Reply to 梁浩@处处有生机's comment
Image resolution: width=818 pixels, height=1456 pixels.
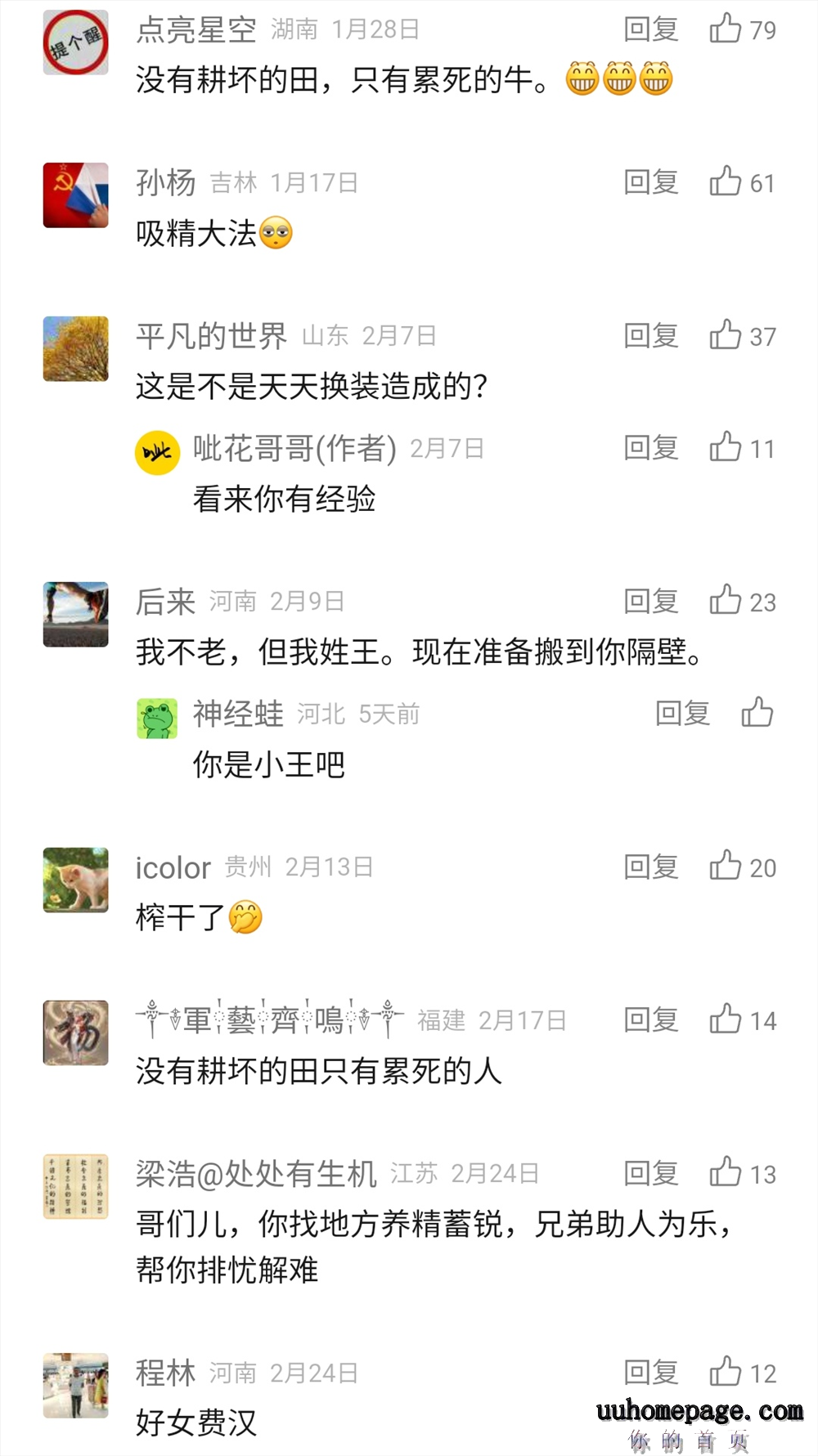pos(651,1173)
